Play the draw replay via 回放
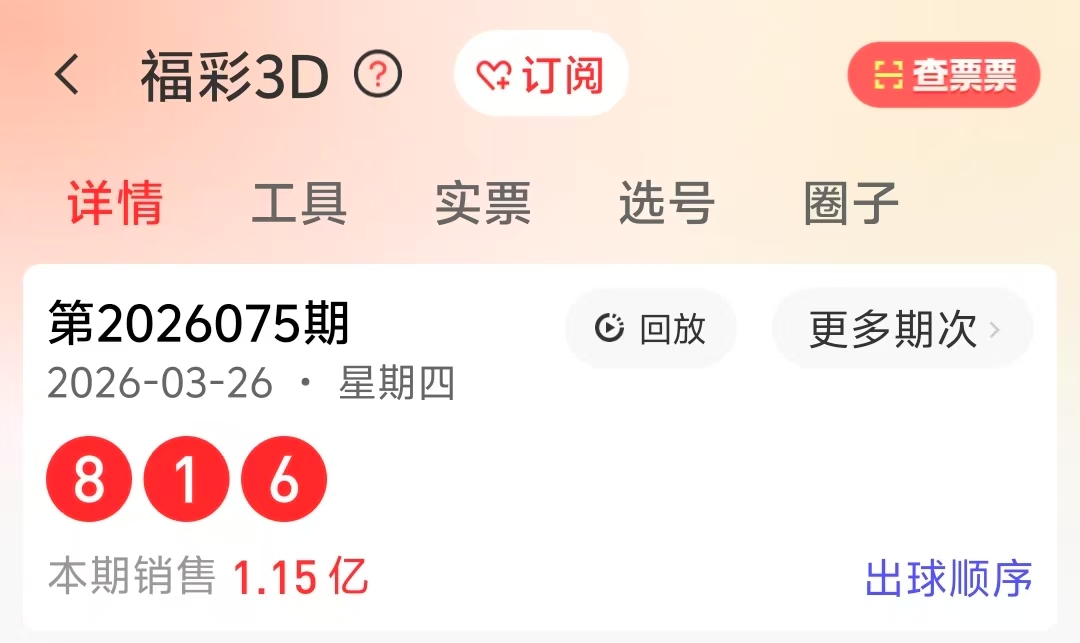 [x=651, y=328]
